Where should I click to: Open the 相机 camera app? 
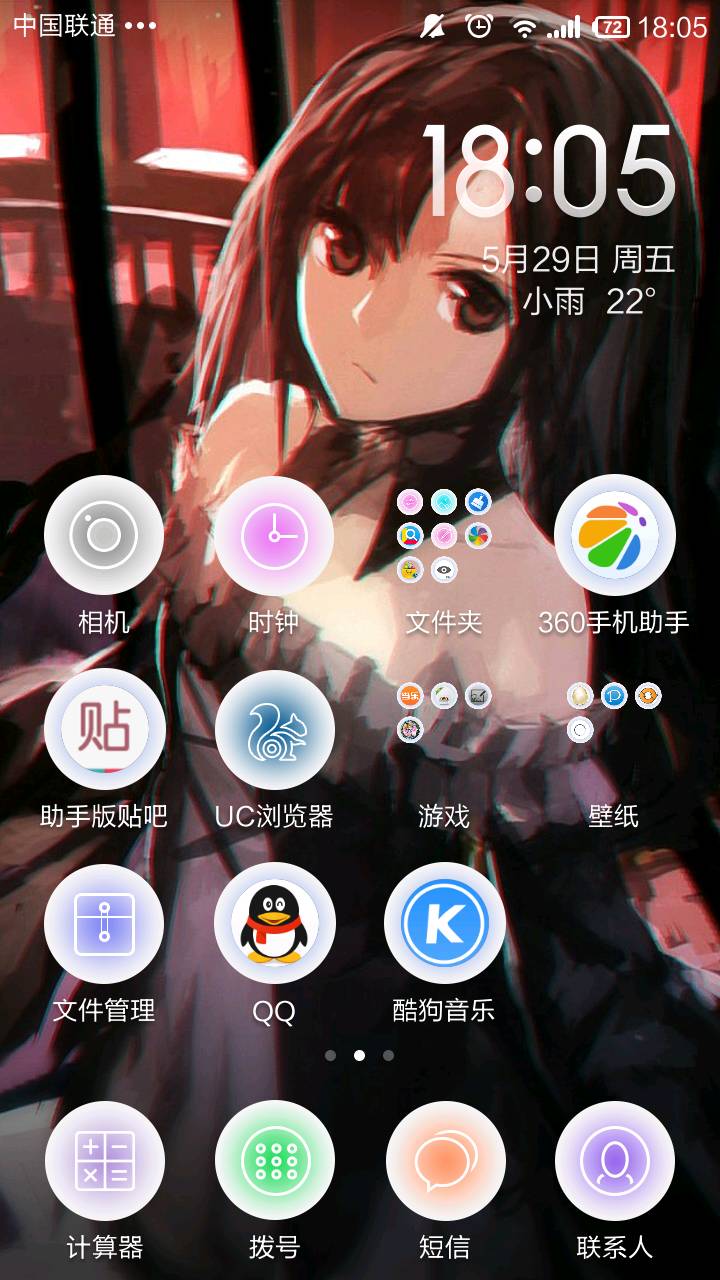point(104,536)
